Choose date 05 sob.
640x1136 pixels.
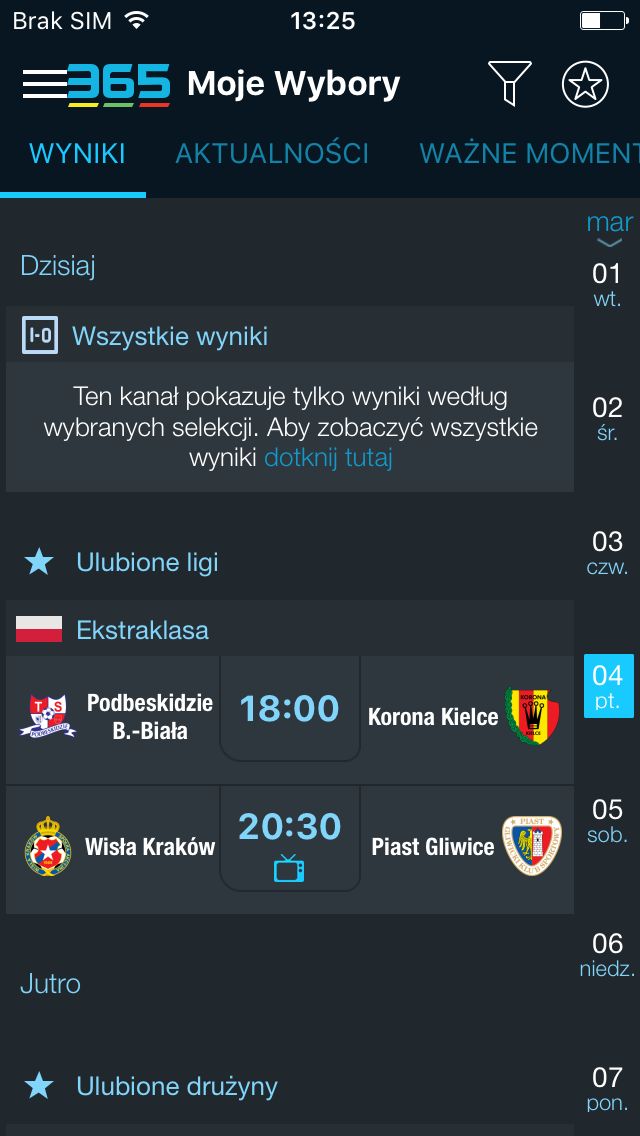pos(607,820)
